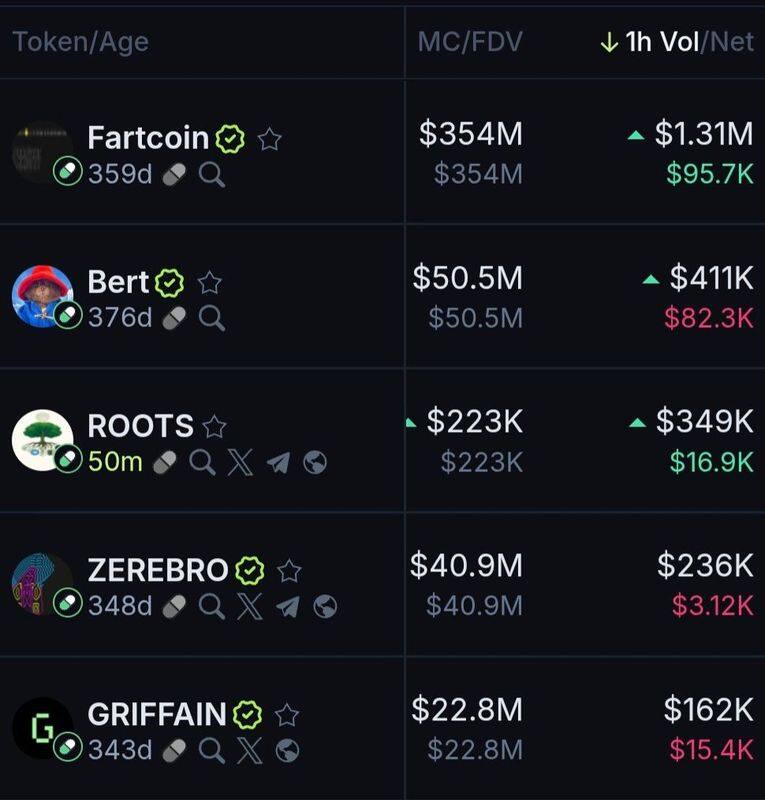Open GRIFFAIN's X profile link
The height and width of the screenshot is (800, 765).
coord(249,750)
